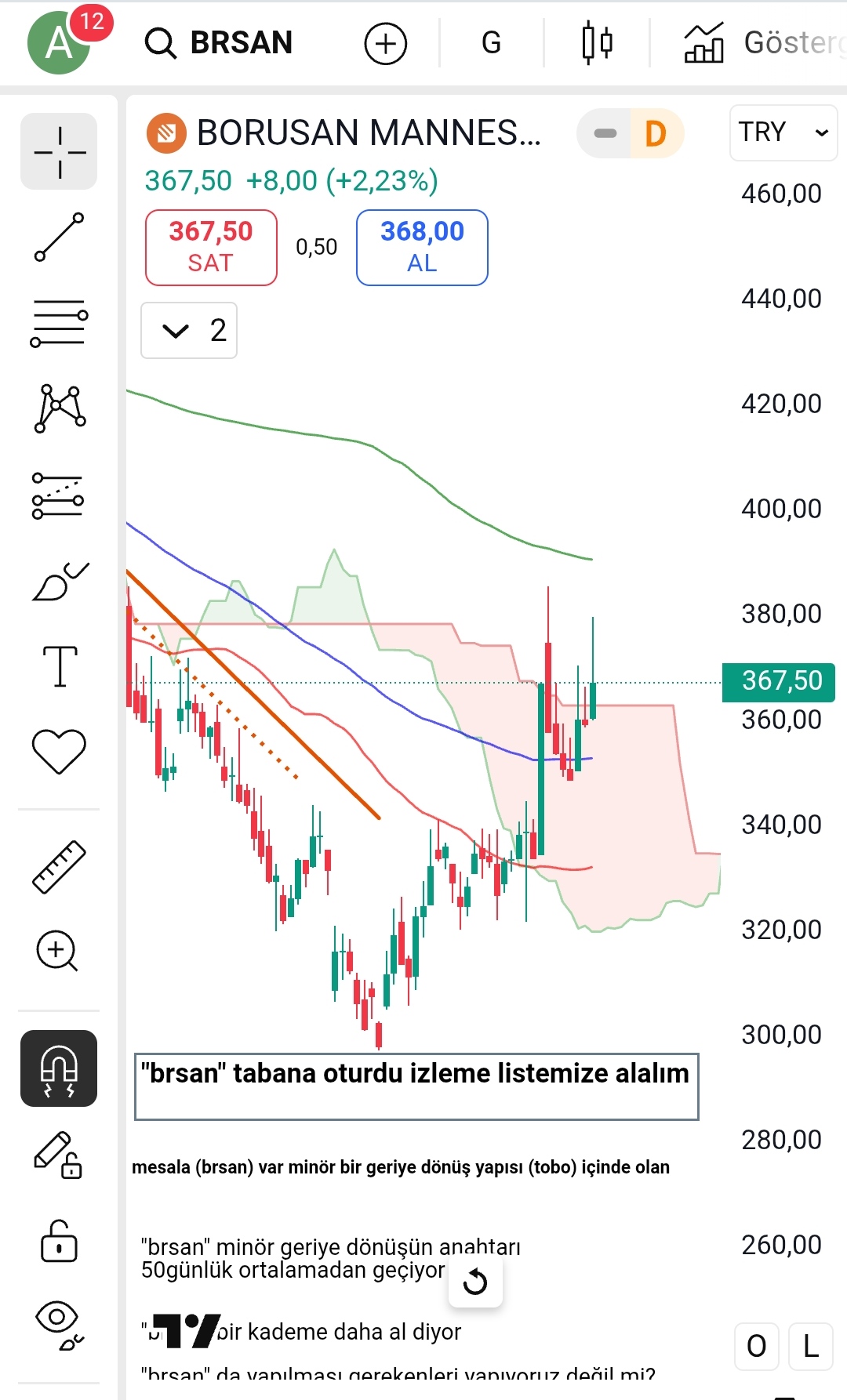Reset the chart view with the arrow button
Viewport: 847px width, 1400px height.
[x=475, y=1282]
